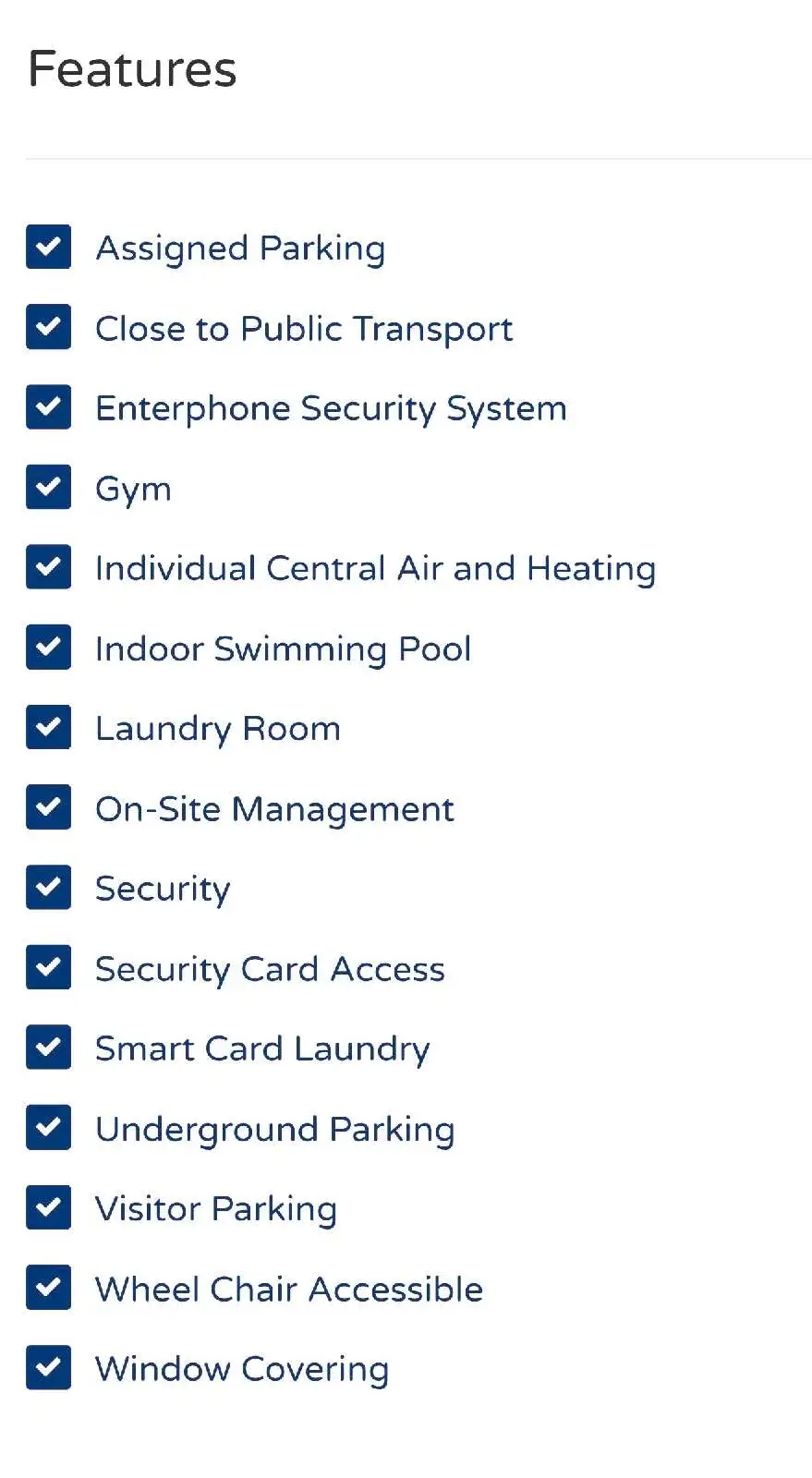
Task: Uncheck Underground Parking
Action: pyautogui.click(x=49, y=1128)
